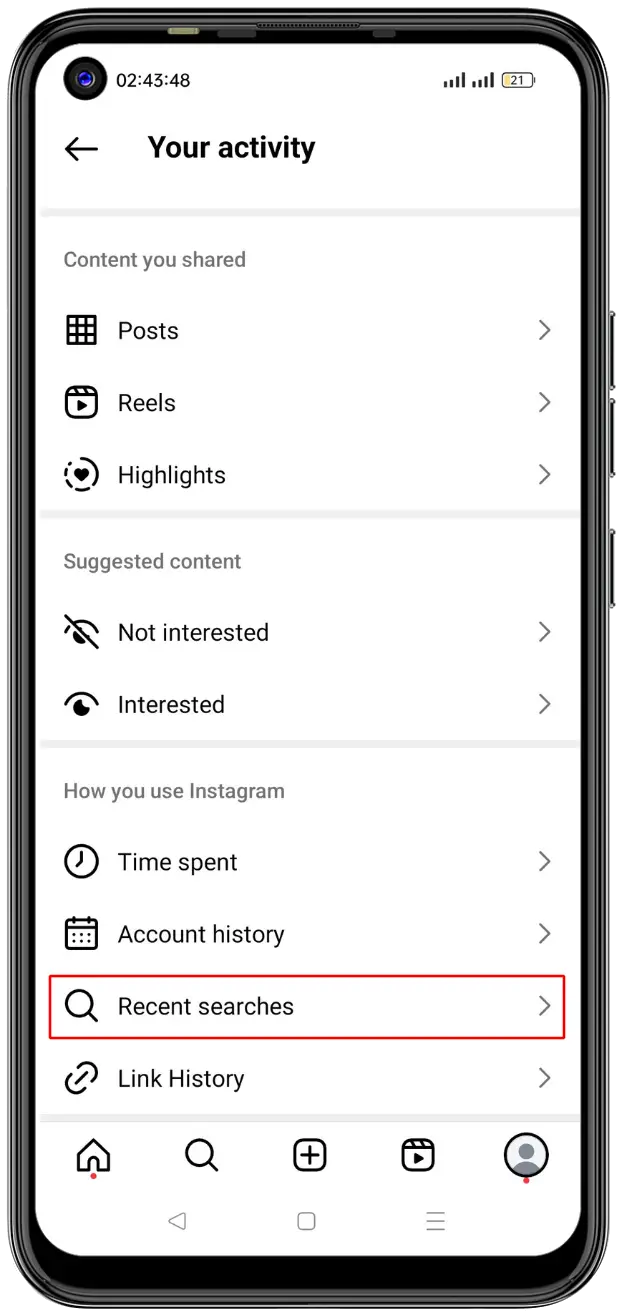Open the Interested row

(308, 704)
